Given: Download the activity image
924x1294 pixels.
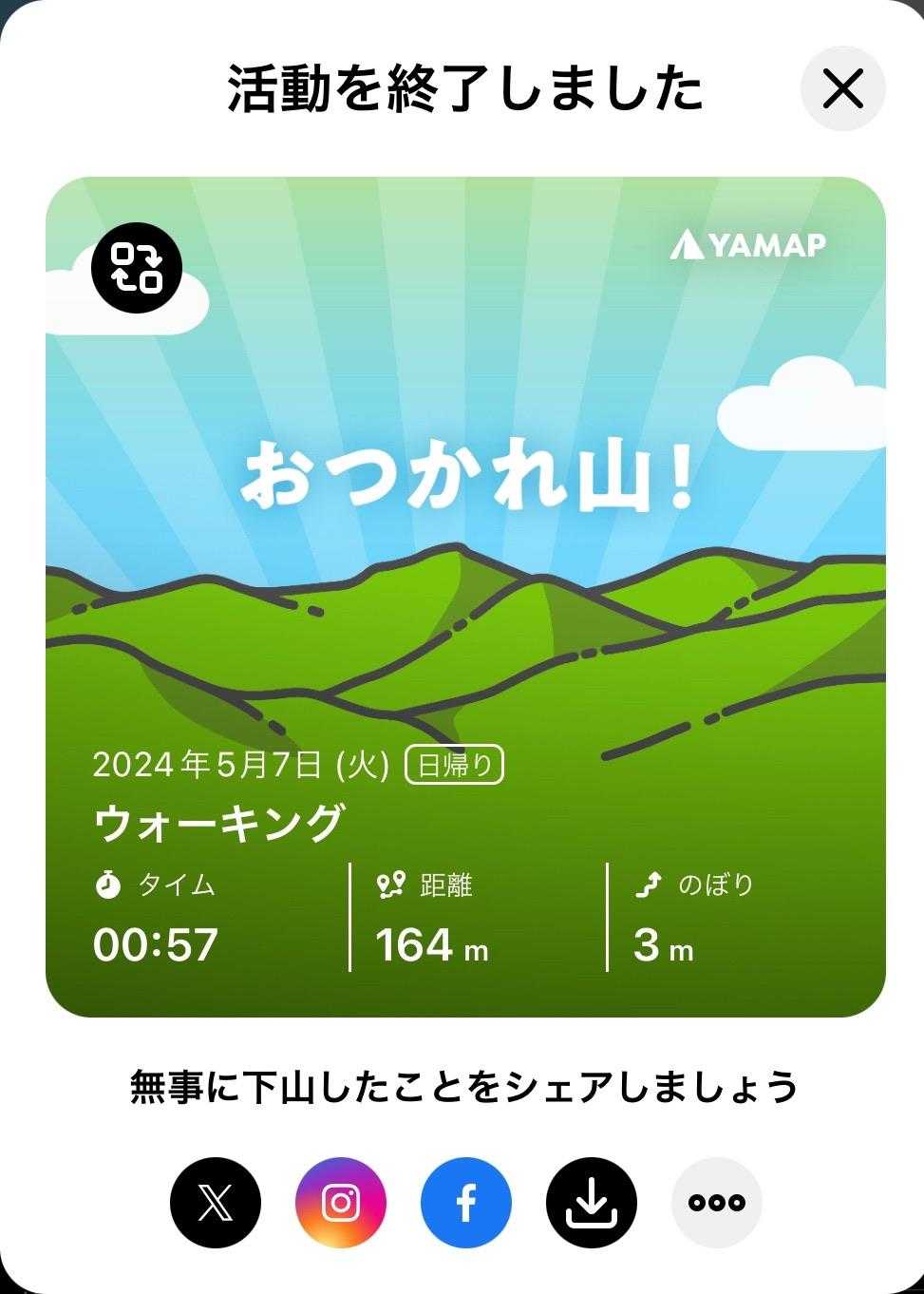Looking at the screenshot, I should [592, 1202].
